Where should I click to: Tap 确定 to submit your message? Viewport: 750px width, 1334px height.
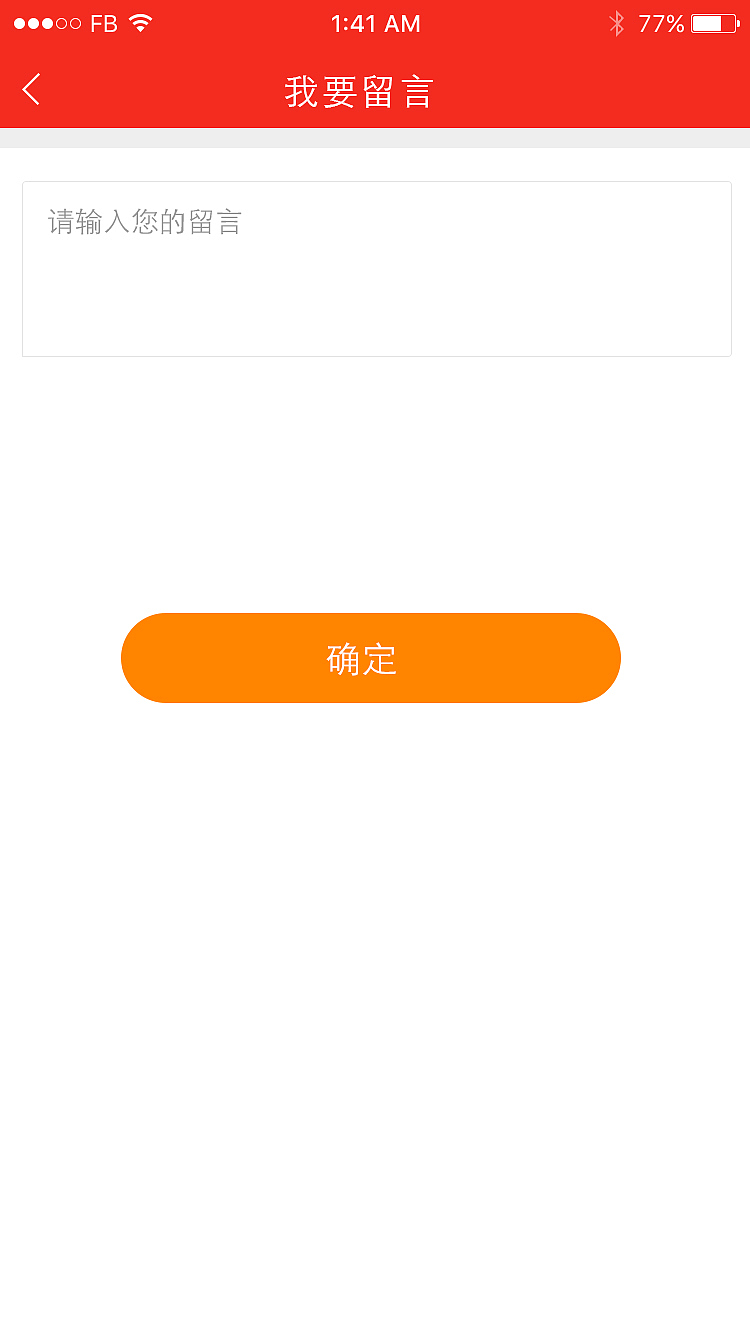(371, 658)
